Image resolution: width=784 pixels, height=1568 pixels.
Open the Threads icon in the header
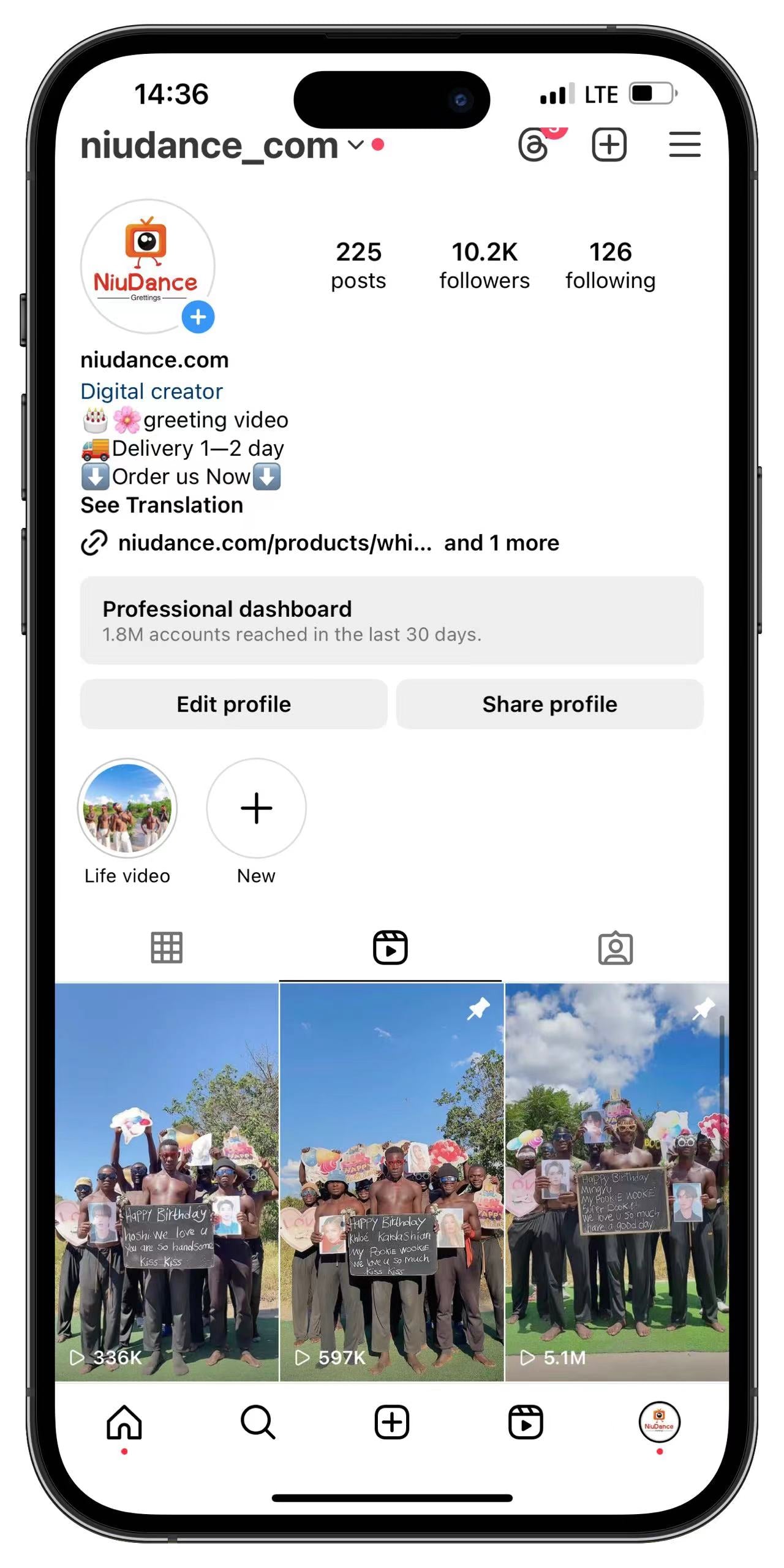[x=534, y=146]
